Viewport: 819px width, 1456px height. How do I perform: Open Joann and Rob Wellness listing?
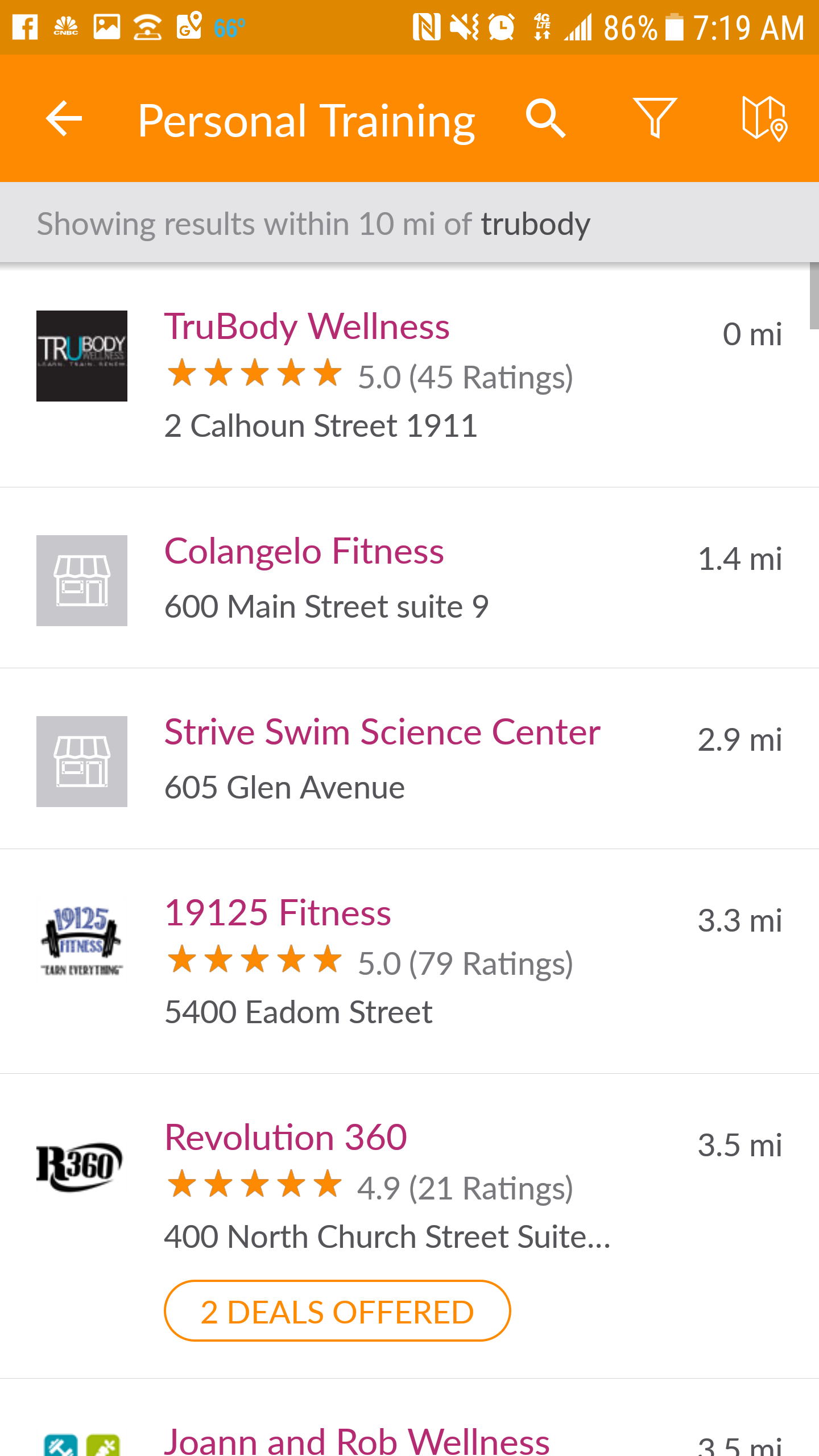[357, 1440]
